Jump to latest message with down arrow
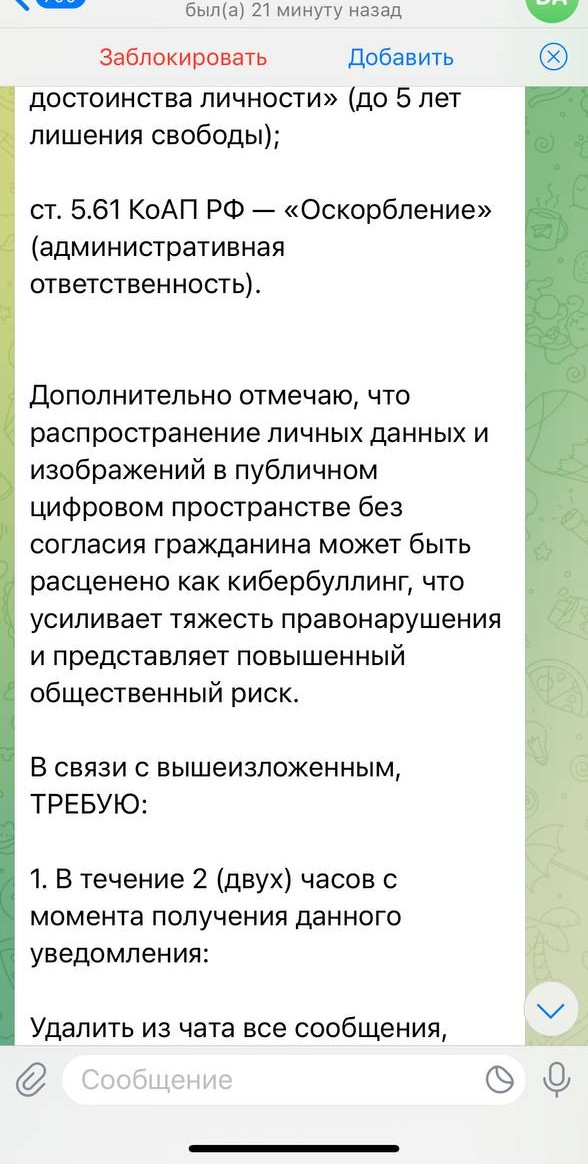This screenshot has width=588, height=1164. click(550, 1009)
